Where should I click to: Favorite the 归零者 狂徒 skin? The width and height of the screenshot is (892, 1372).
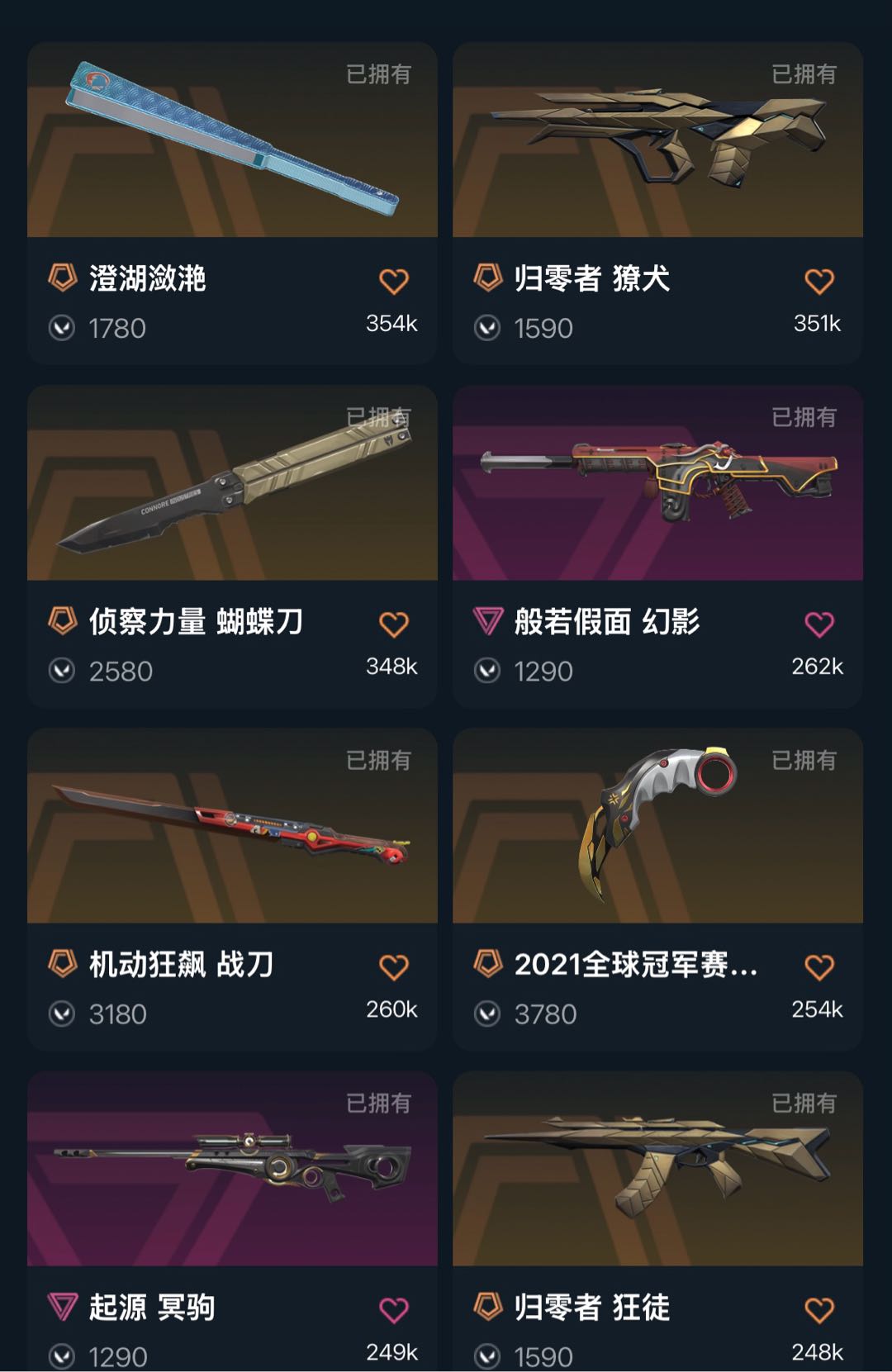819,1310
